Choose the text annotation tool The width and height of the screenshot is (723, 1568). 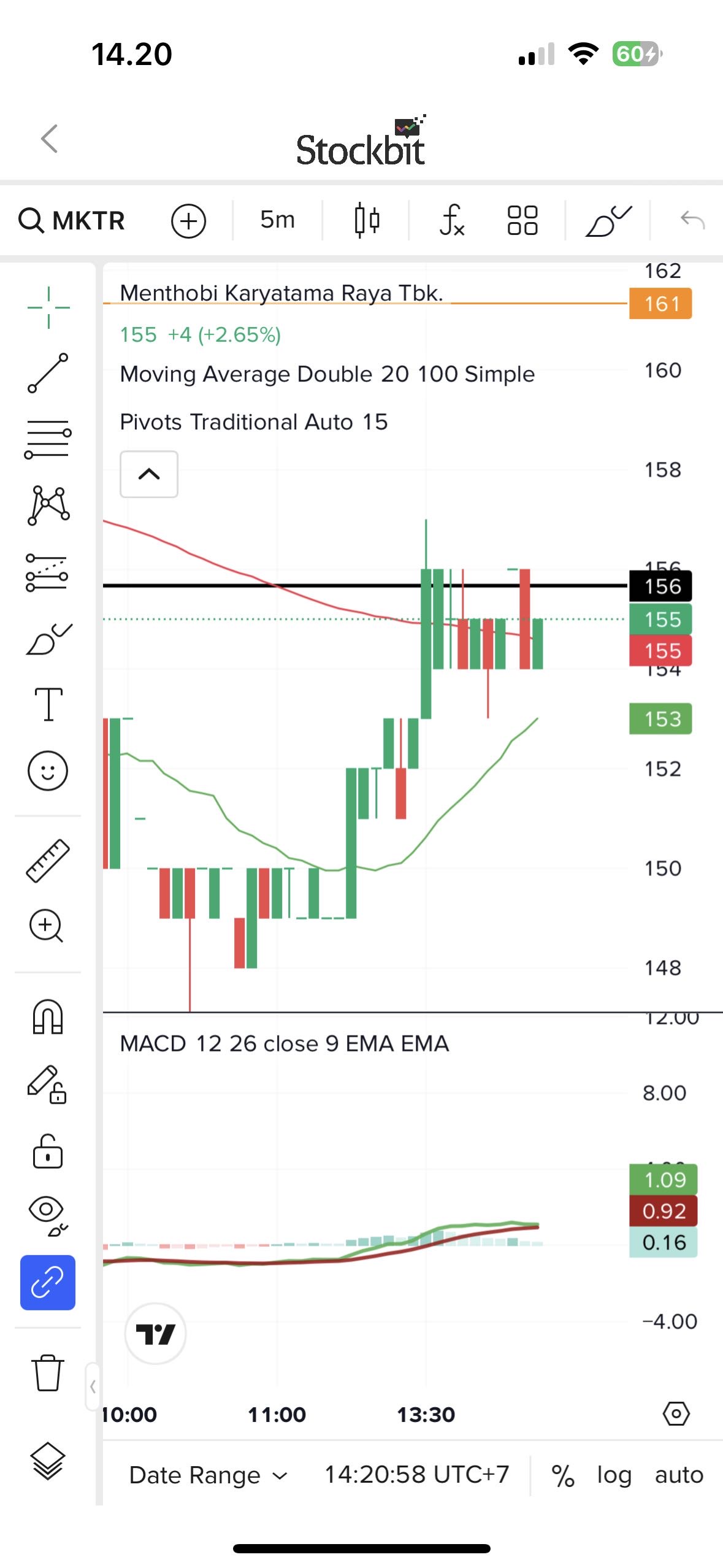click(48, 704)
